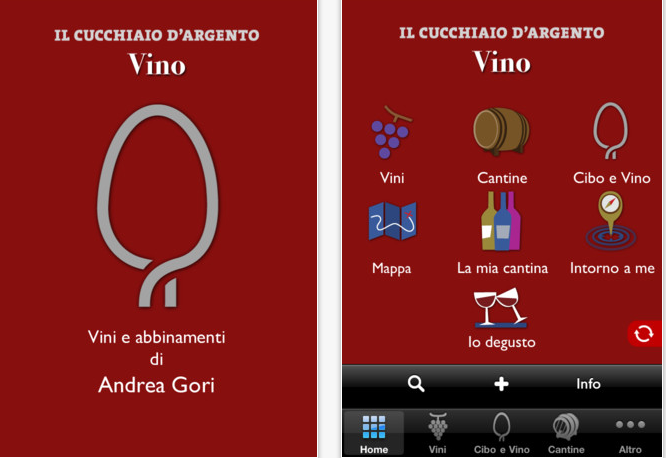
Task: Open the Info page
Action: coord(588,384)
